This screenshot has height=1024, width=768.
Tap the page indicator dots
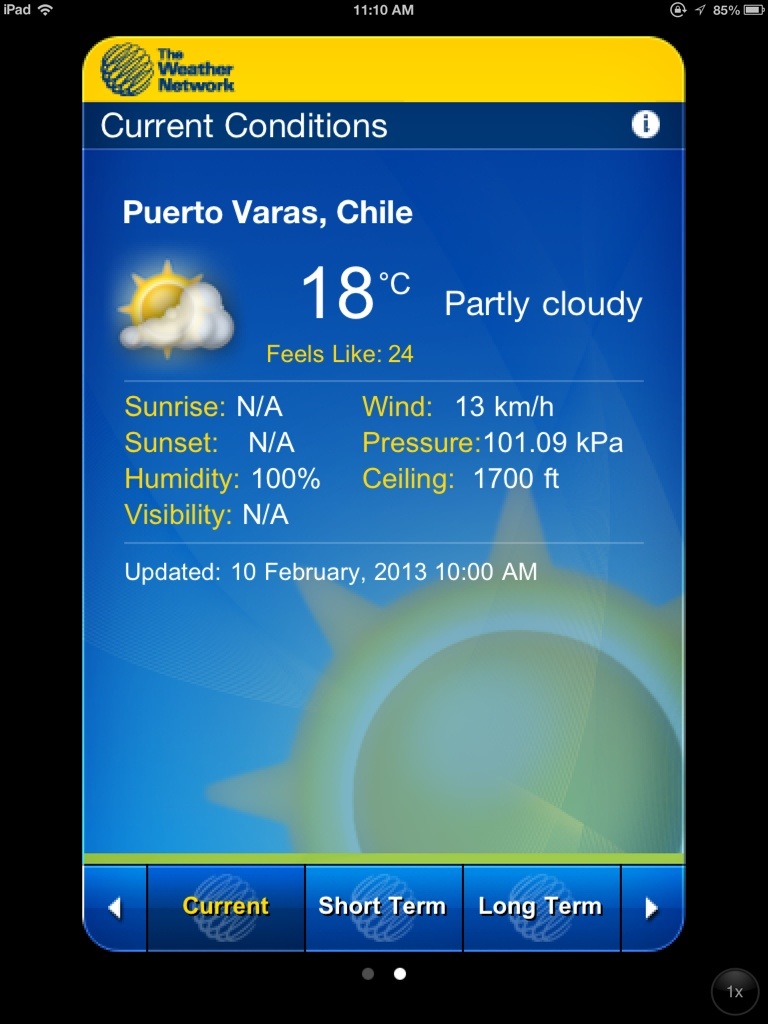pyautogui.click(x=384, y=973)
